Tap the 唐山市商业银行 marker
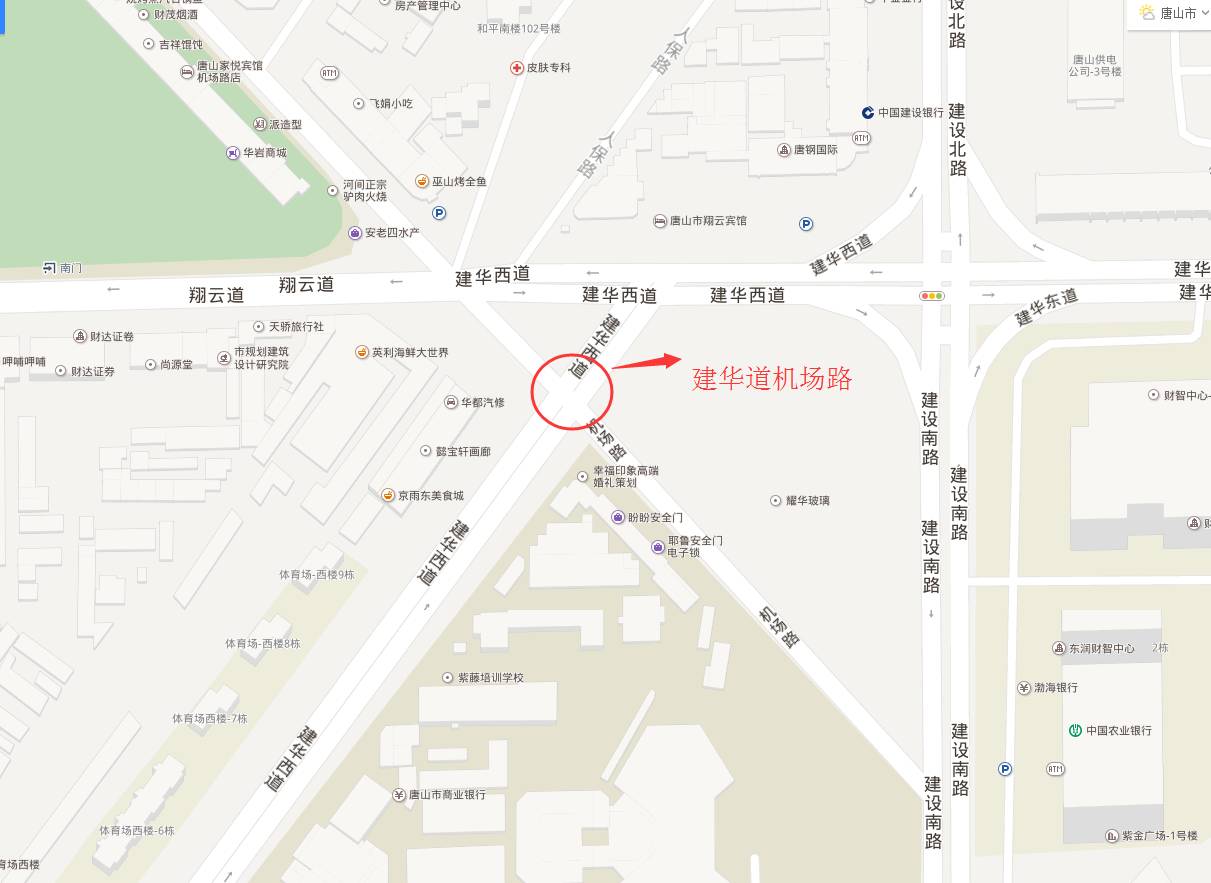 399,795
